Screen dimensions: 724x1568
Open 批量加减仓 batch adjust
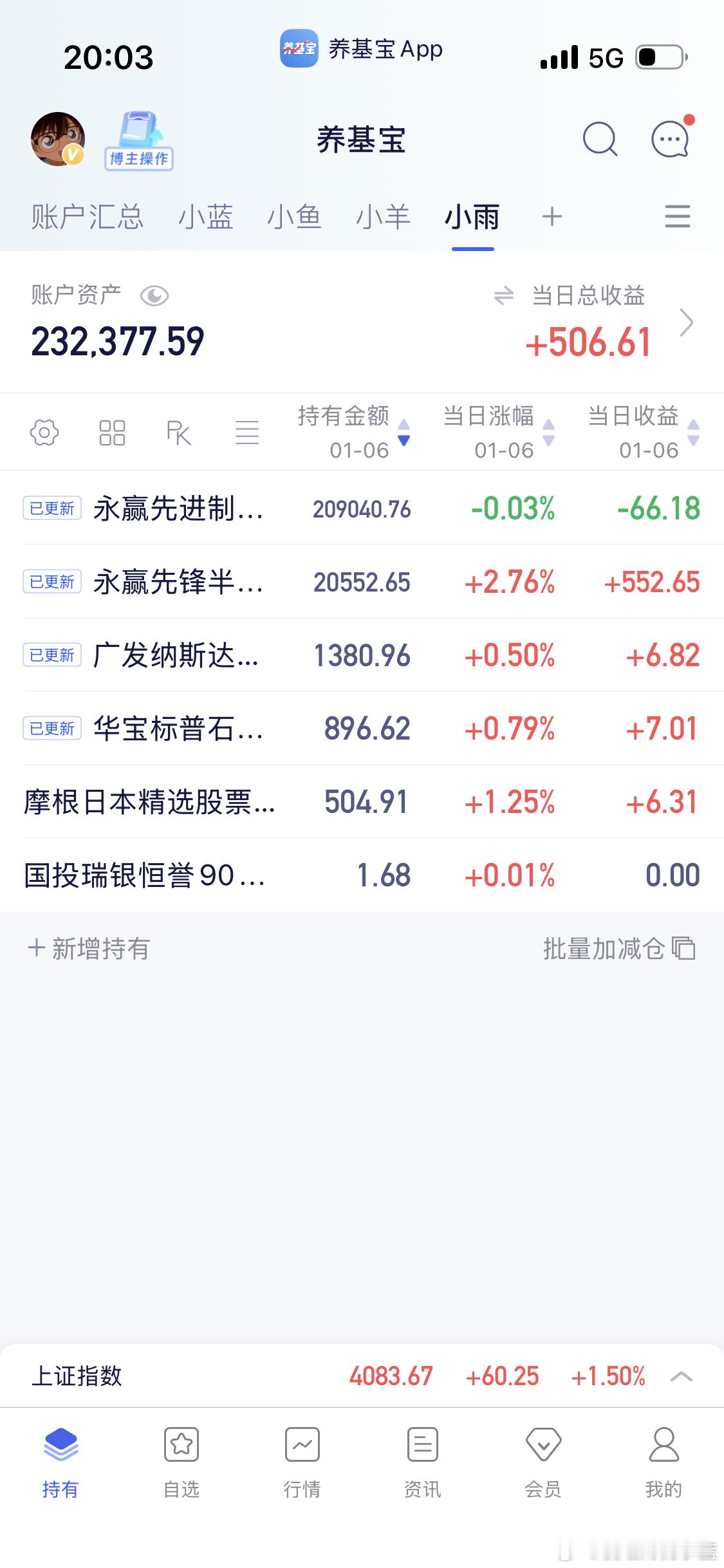[618, 949]
